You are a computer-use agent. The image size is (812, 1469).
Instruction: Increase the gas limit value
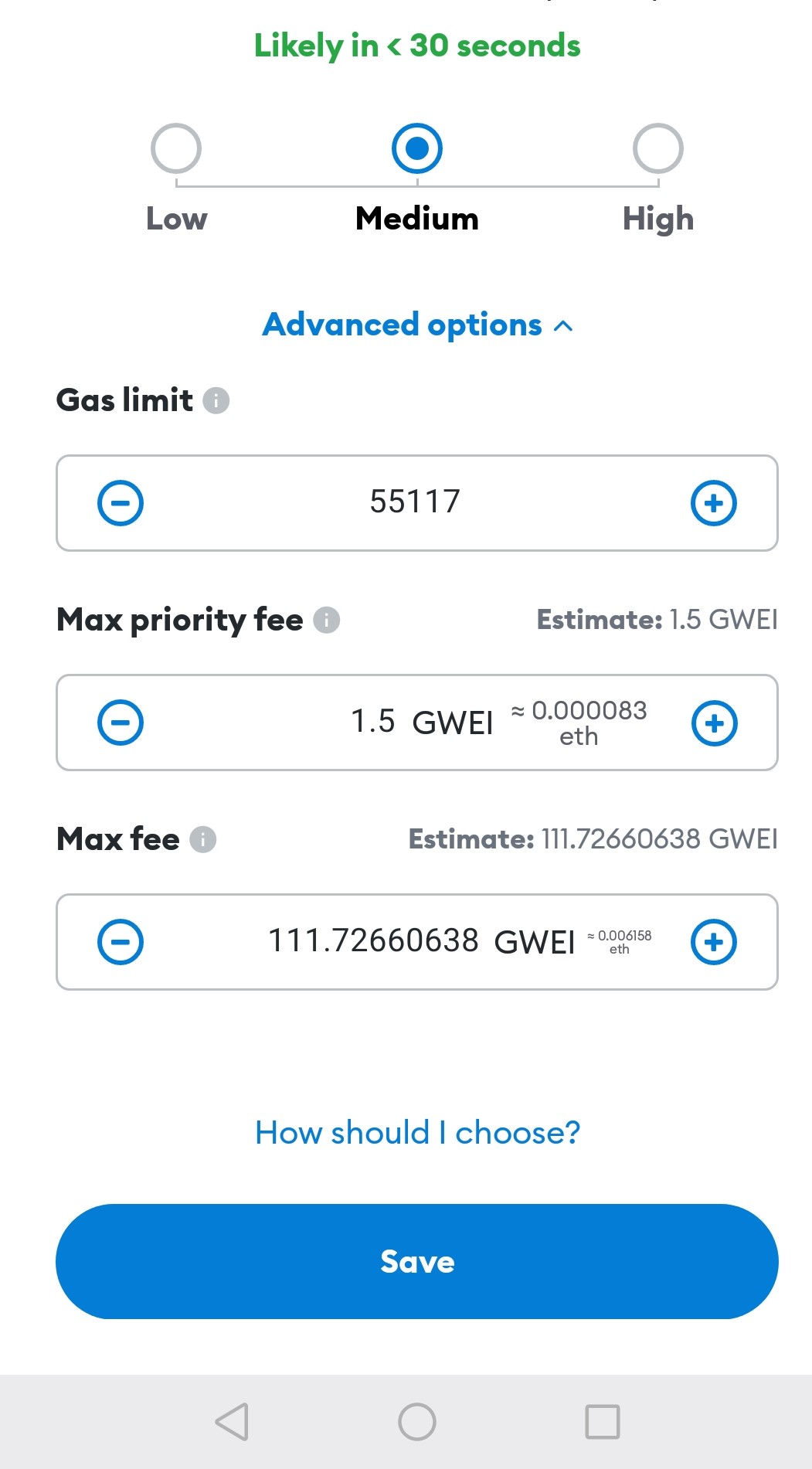pos(713,503)
